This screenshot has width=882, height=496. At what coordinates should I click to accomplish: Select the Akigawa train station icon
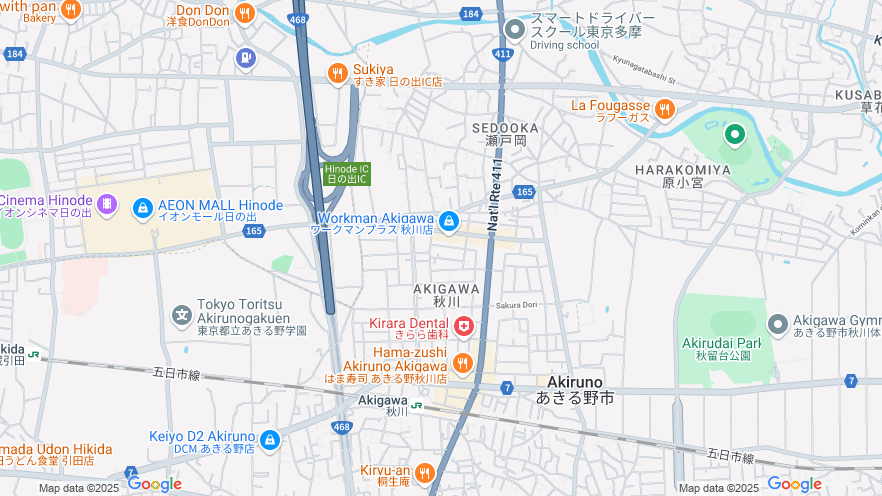click(x=416, y=406)
